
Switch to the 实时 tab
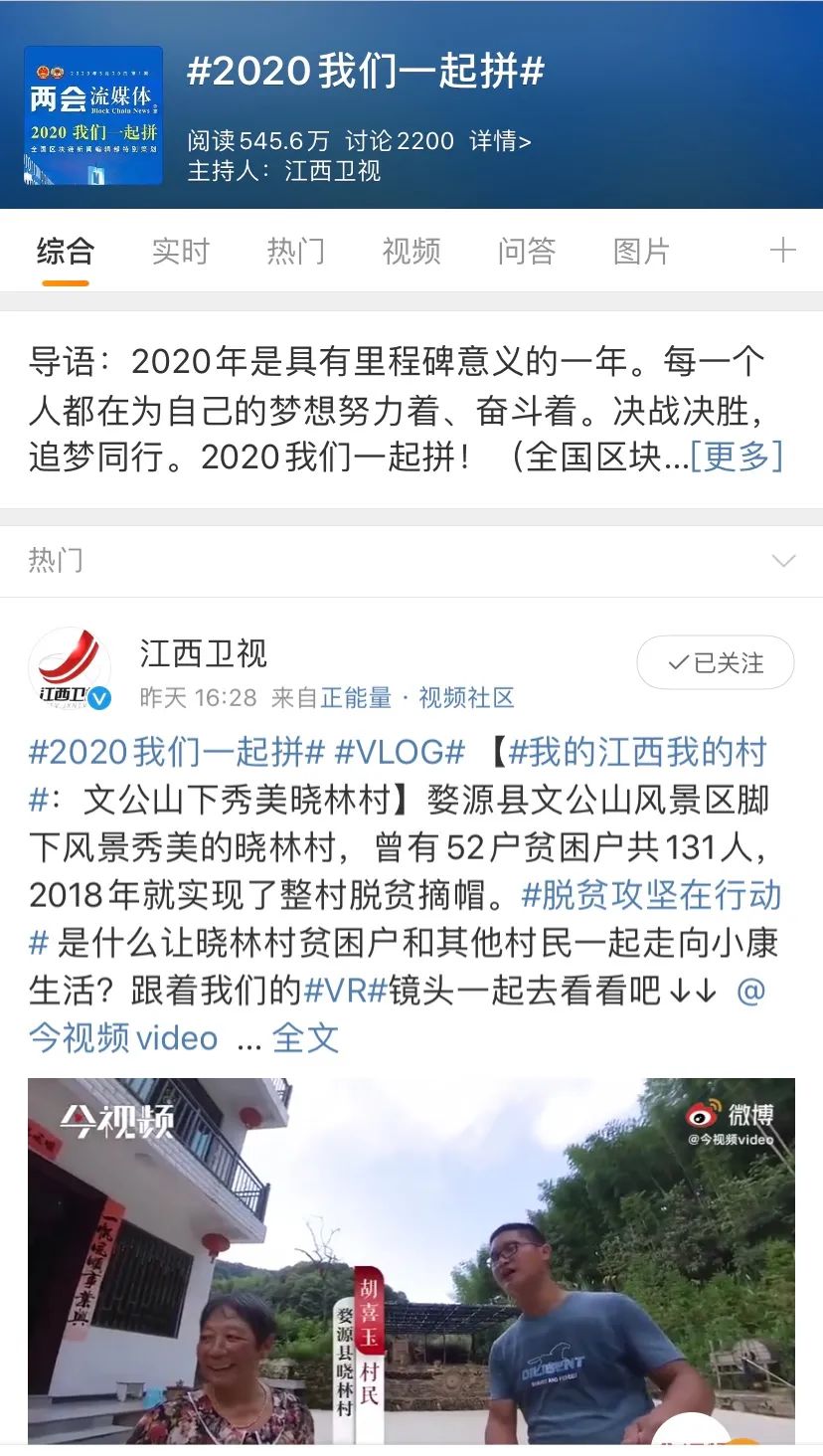(x=181, y=252)
